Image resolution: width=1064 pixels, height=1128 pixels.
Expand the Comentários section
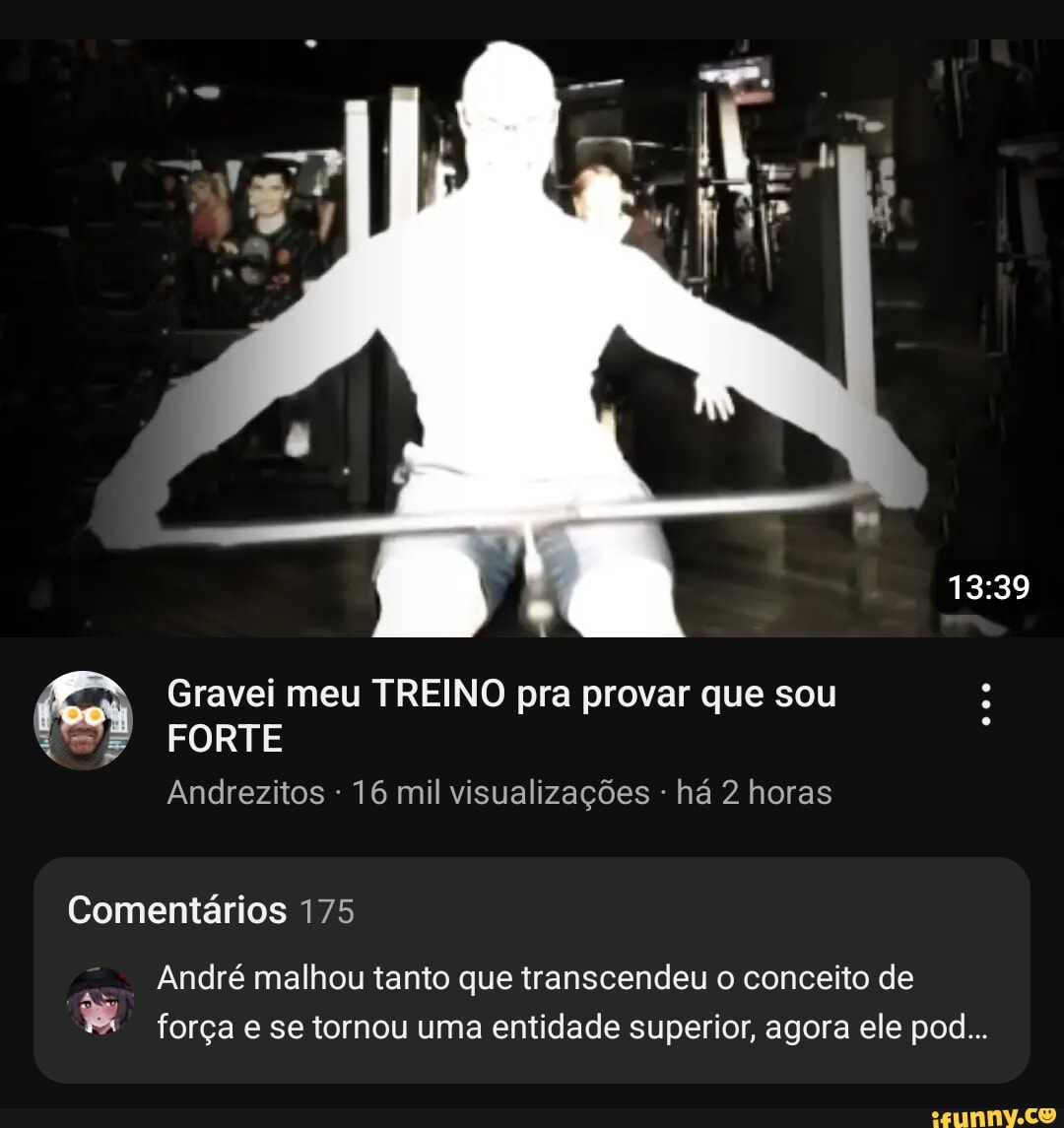[532, 969]
